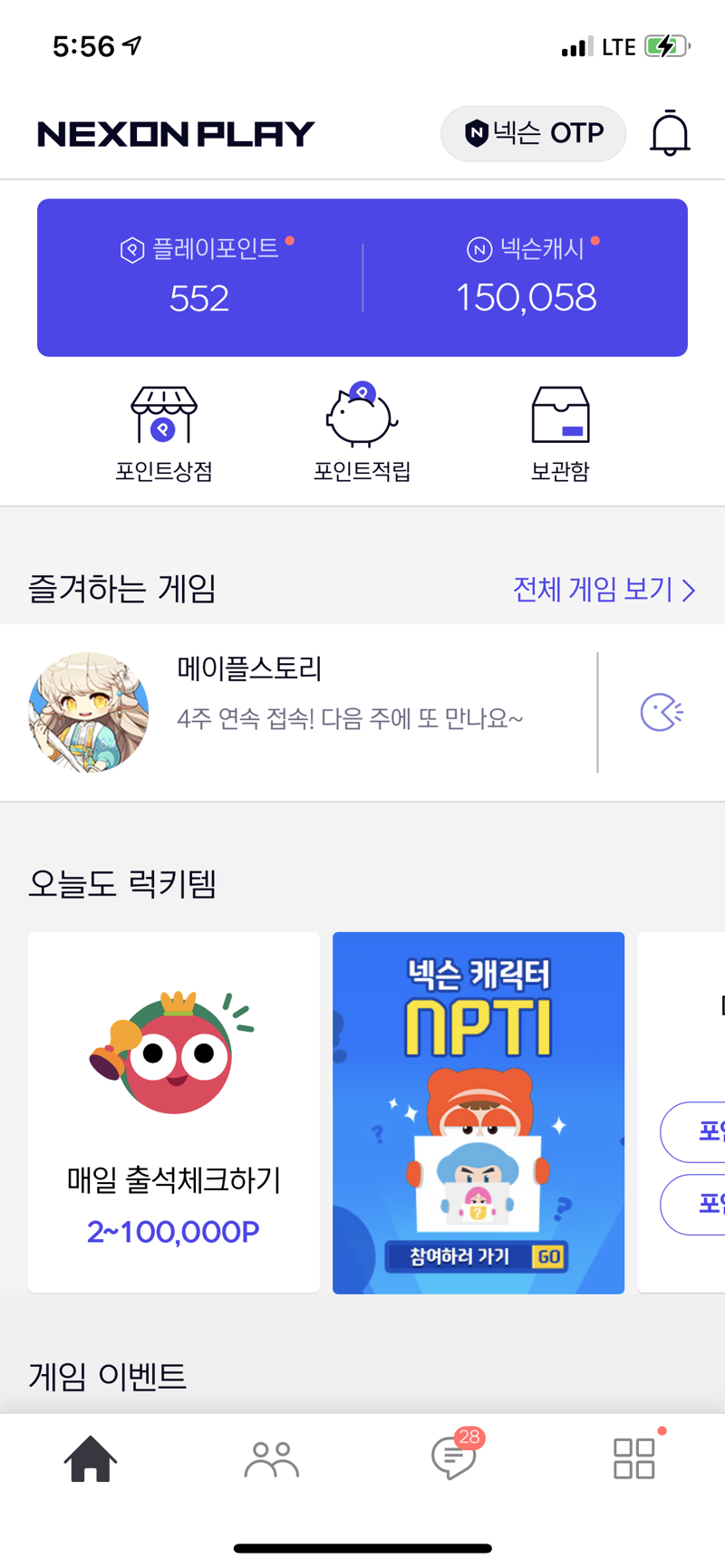The width and height of the screenshot is (725, 1568).
Task: Switch to the Home tab
Action: tap(91, 1458)
